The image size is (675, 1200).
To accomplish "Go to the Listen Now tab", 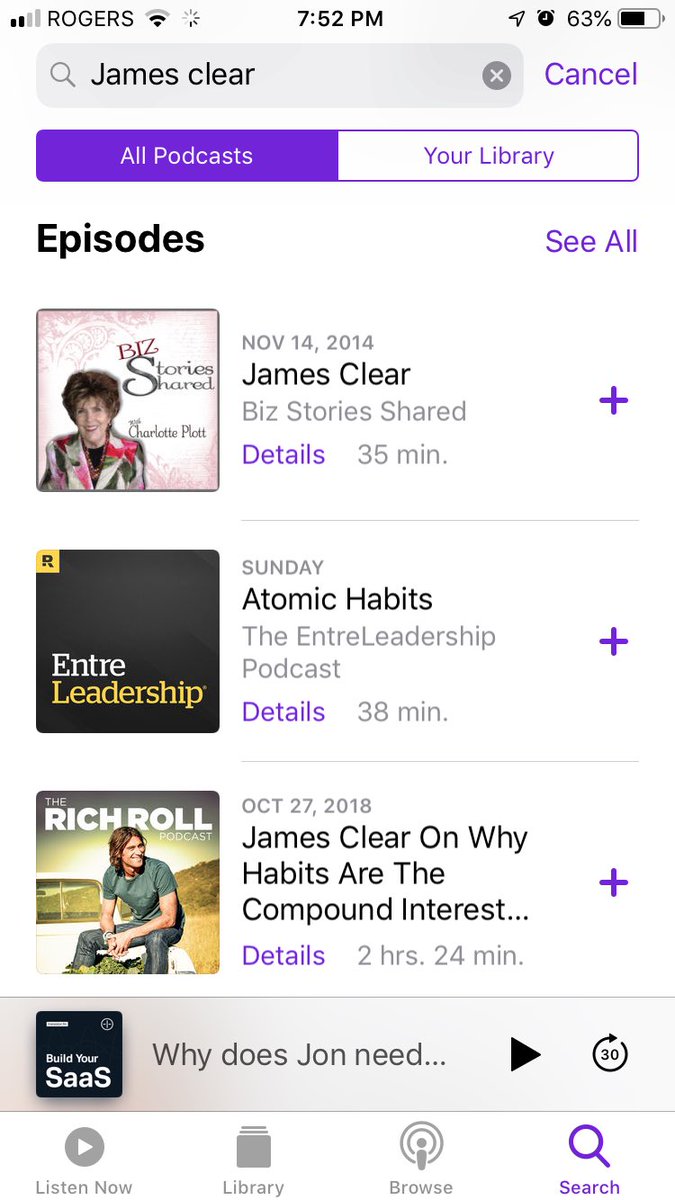I will tap(84, 1160).
